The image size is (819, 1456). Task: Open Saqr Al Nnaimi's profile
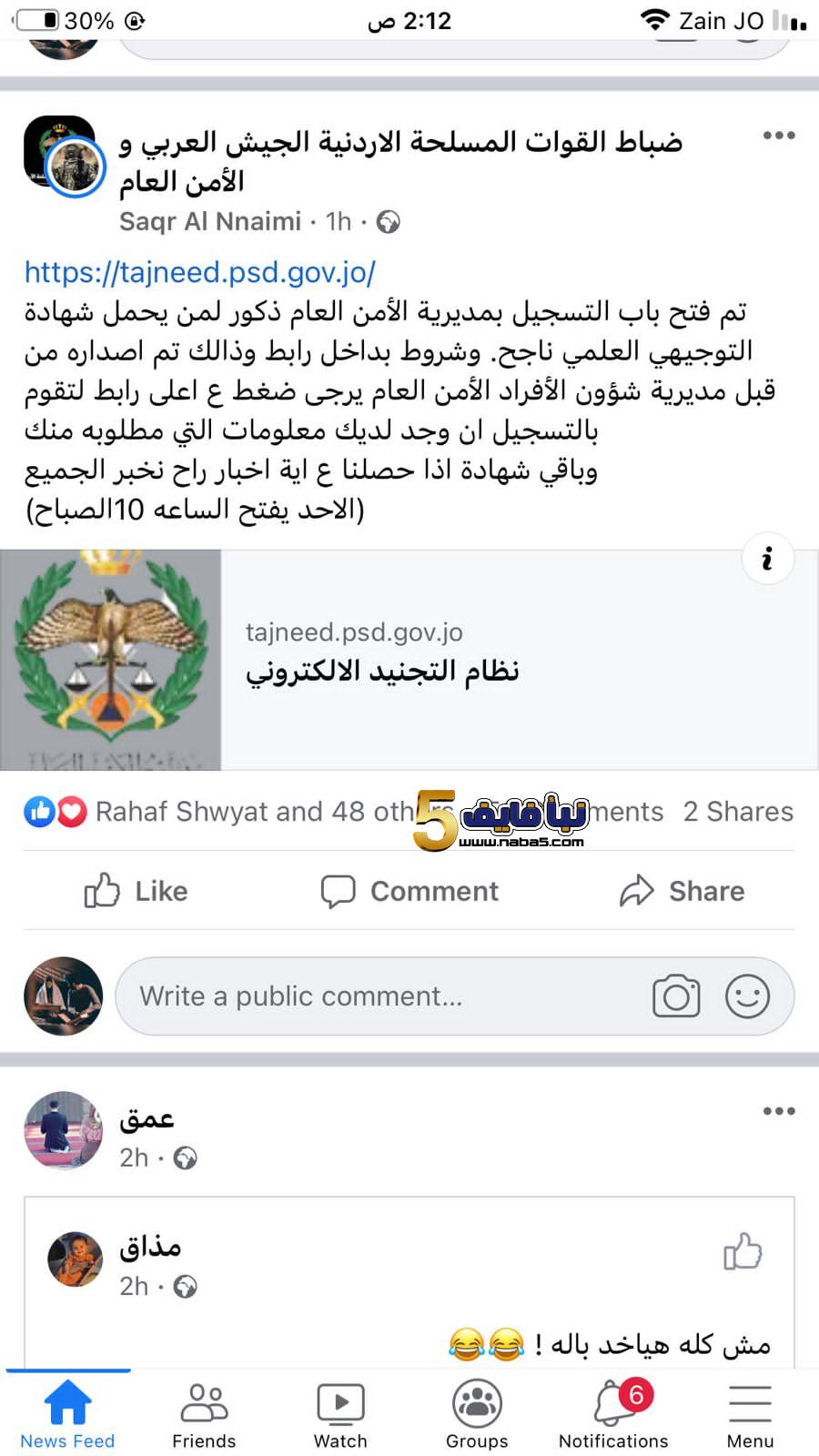click(210, 221)
